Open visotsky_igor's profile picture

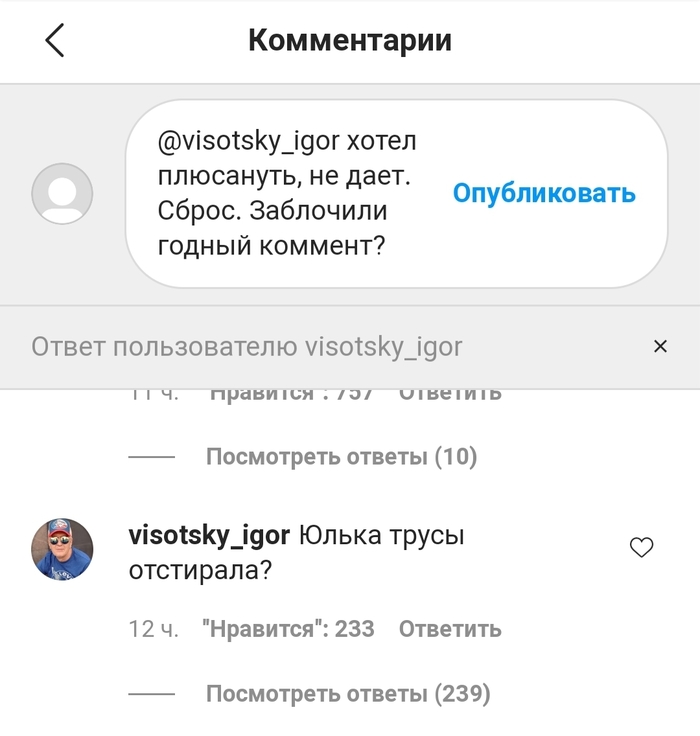(63, 549)
